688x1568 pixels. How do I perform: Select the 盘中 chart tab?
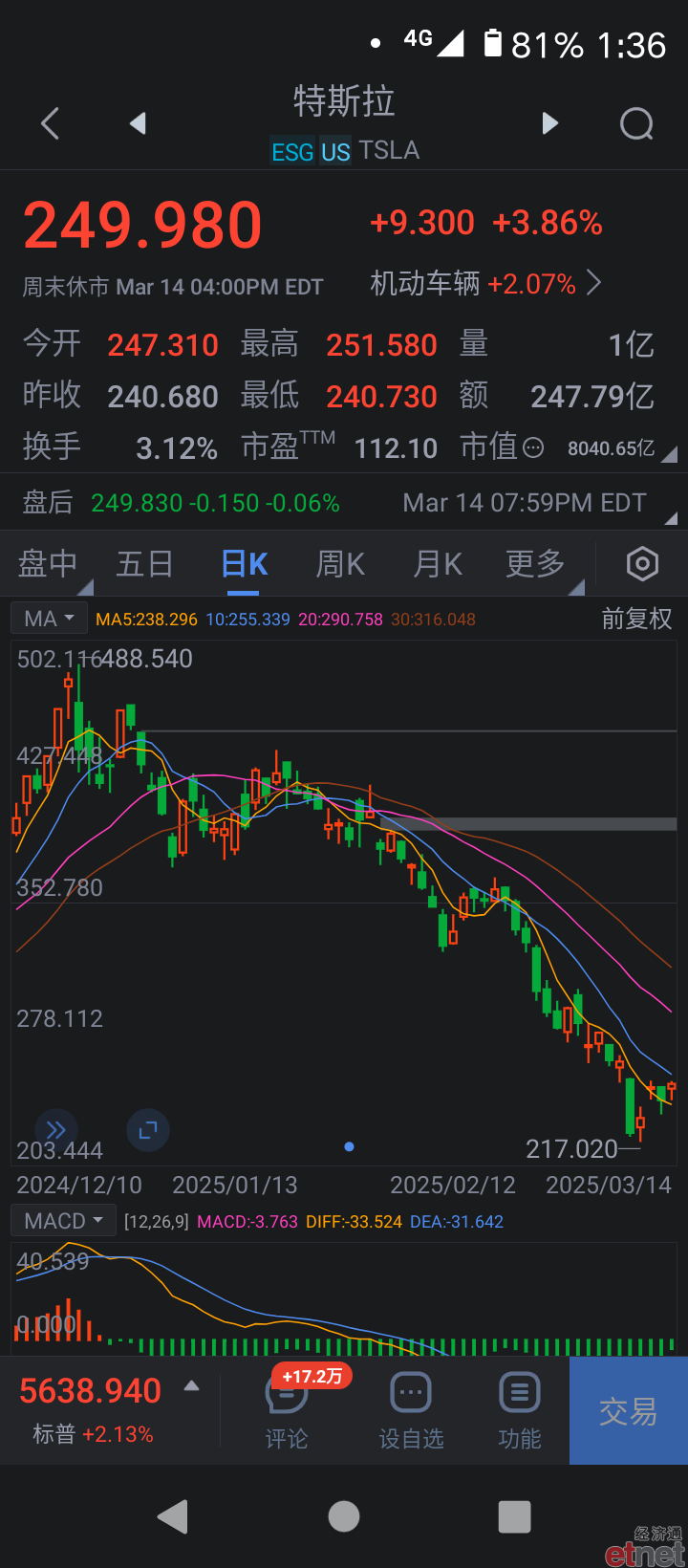tap(48, 564)
